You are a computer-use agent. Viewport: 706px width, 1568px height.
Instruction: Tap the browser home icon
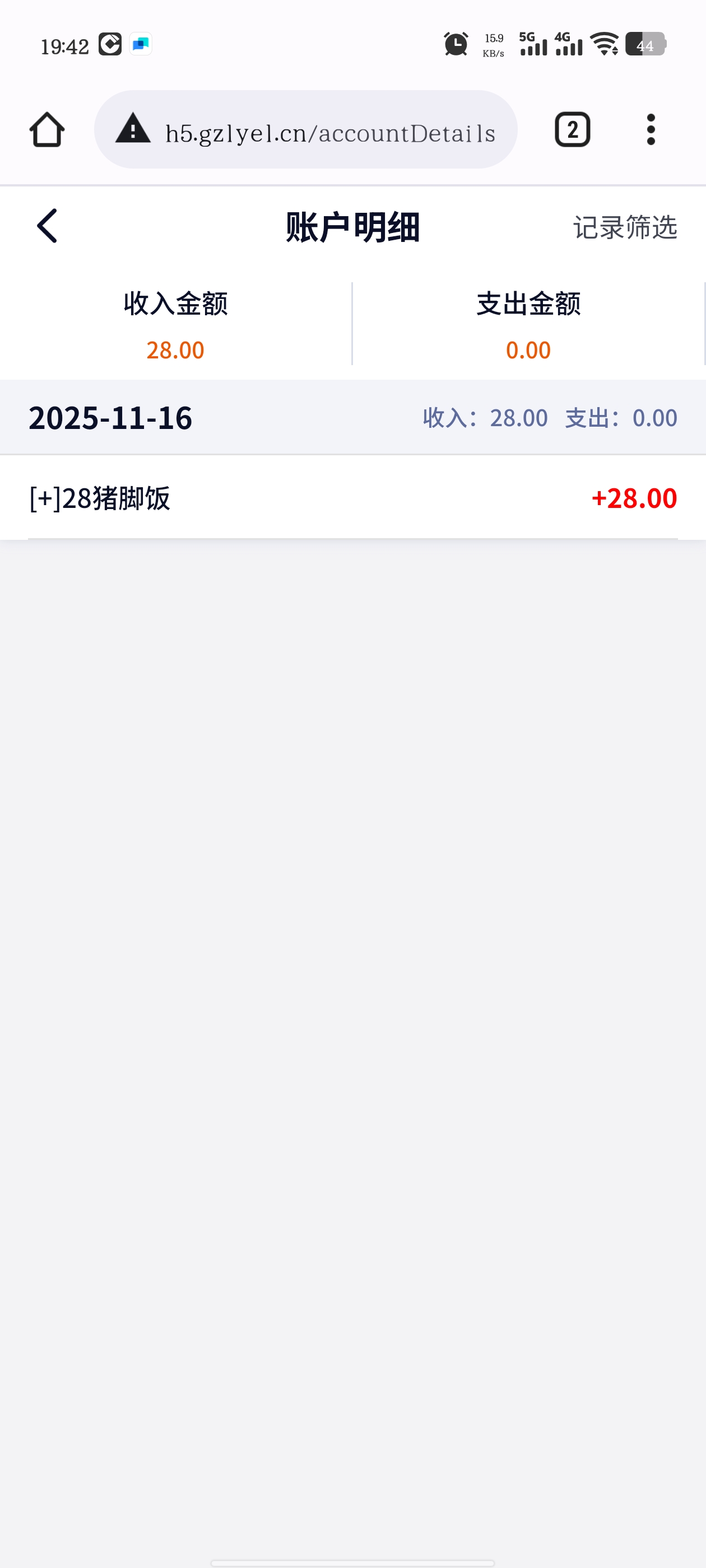coord(47,130)
